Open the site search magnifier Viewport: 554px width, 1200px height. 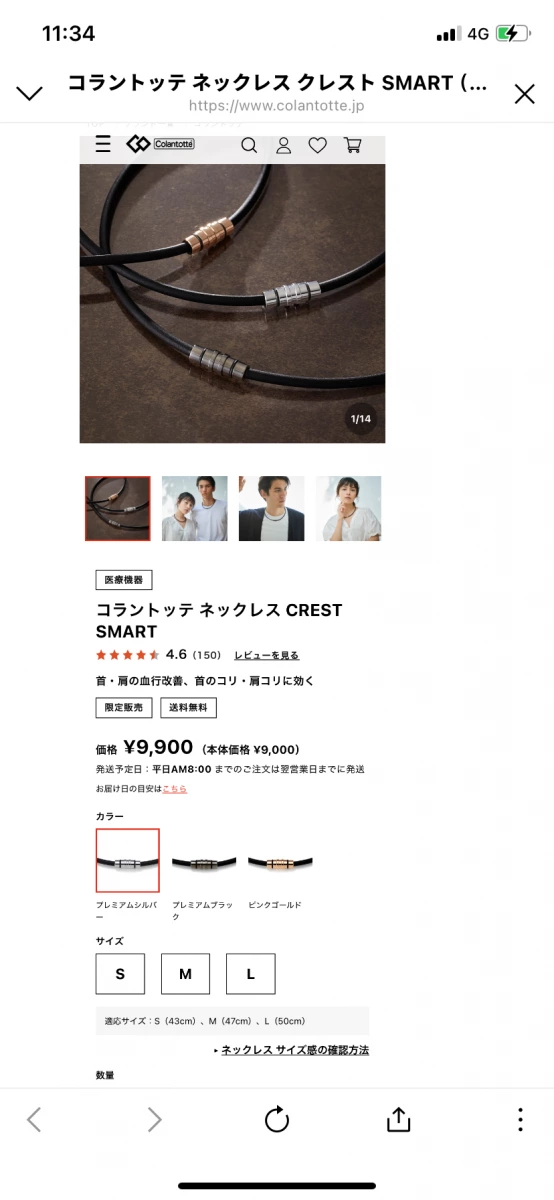pyautogui.click(x=249, y=145)
